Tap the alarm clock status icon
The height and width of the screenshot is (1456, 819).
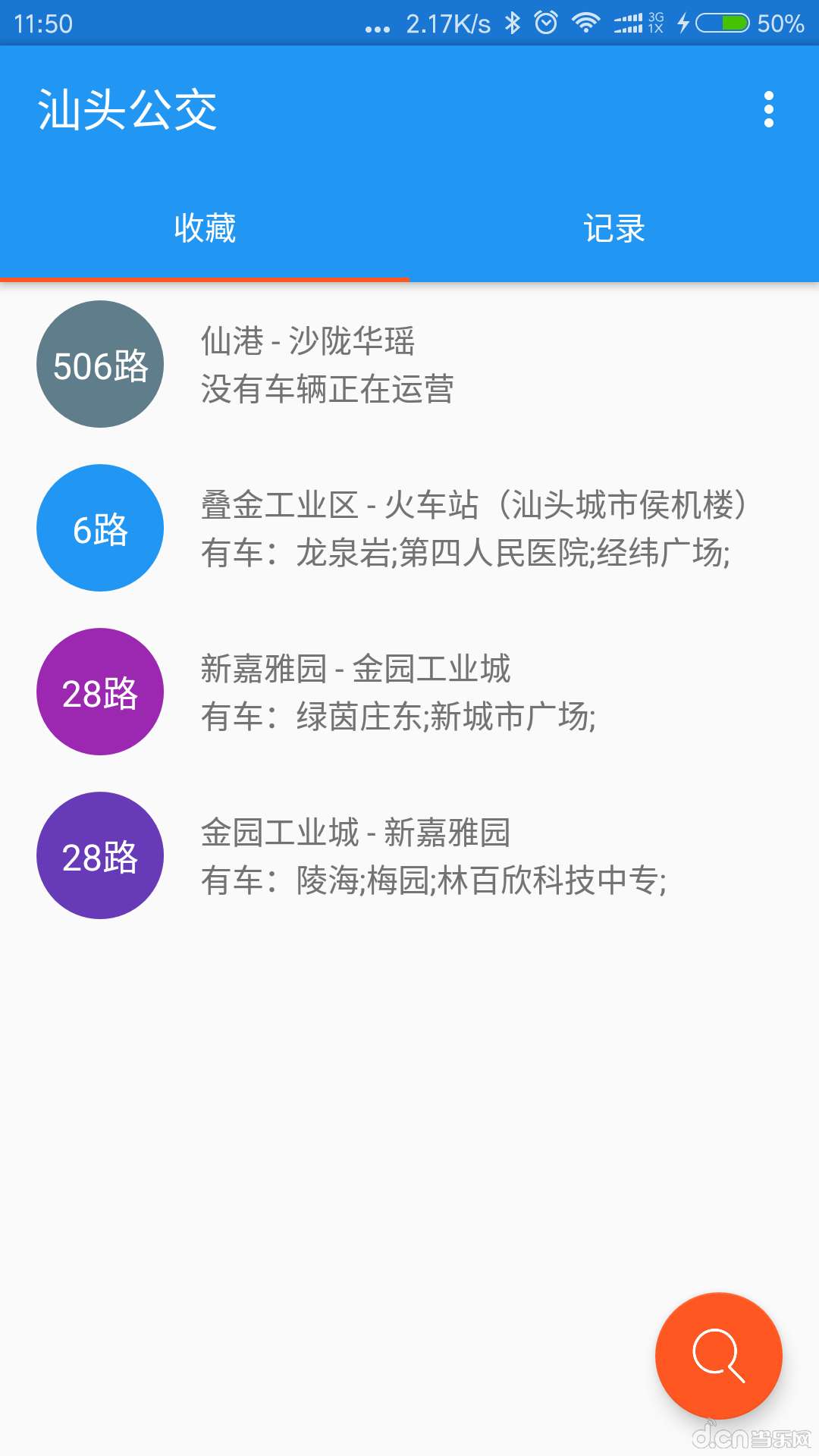tap(545, 23)
